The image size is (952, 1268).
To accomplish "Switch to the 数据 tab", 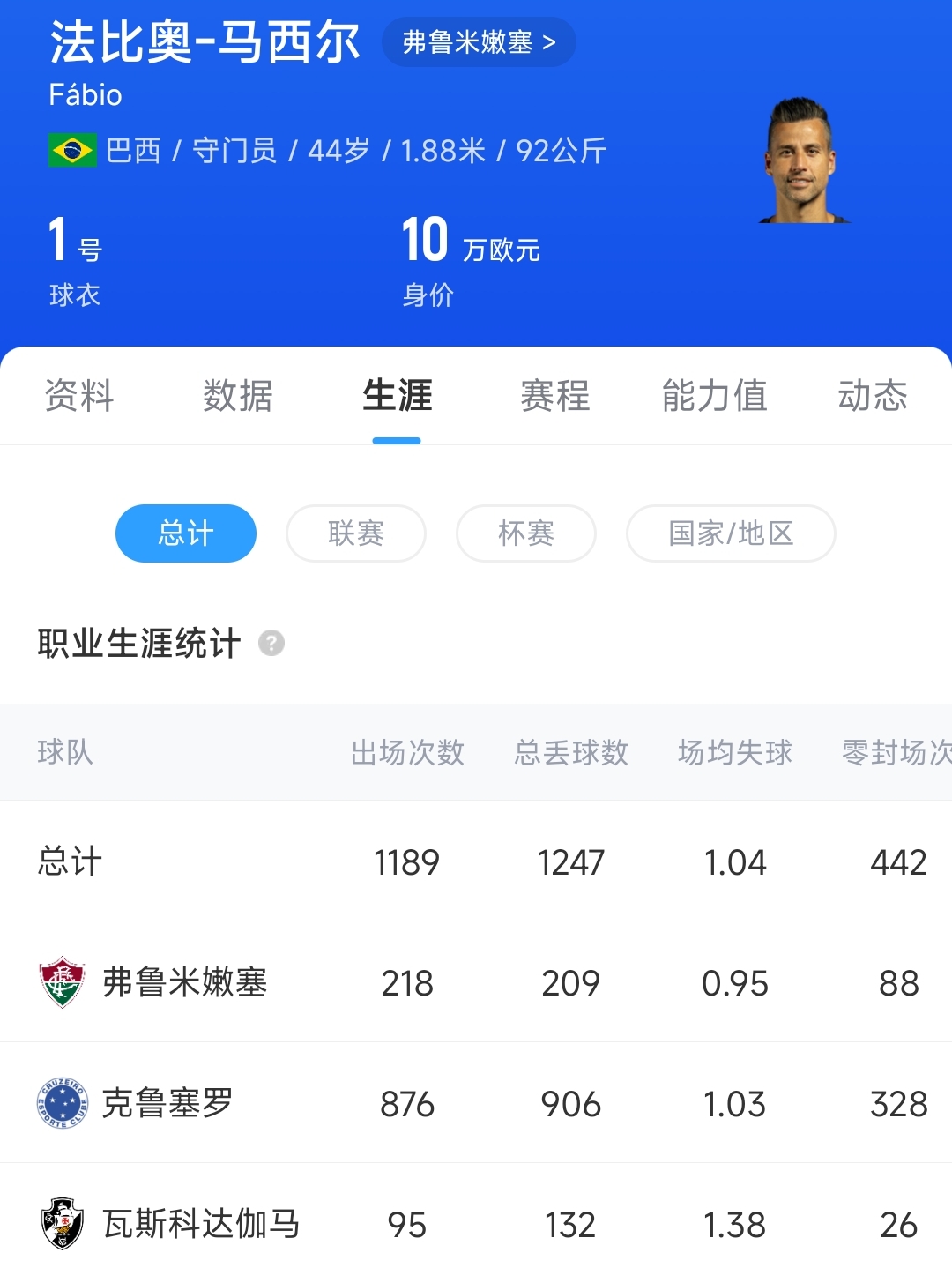I will 238,396.
